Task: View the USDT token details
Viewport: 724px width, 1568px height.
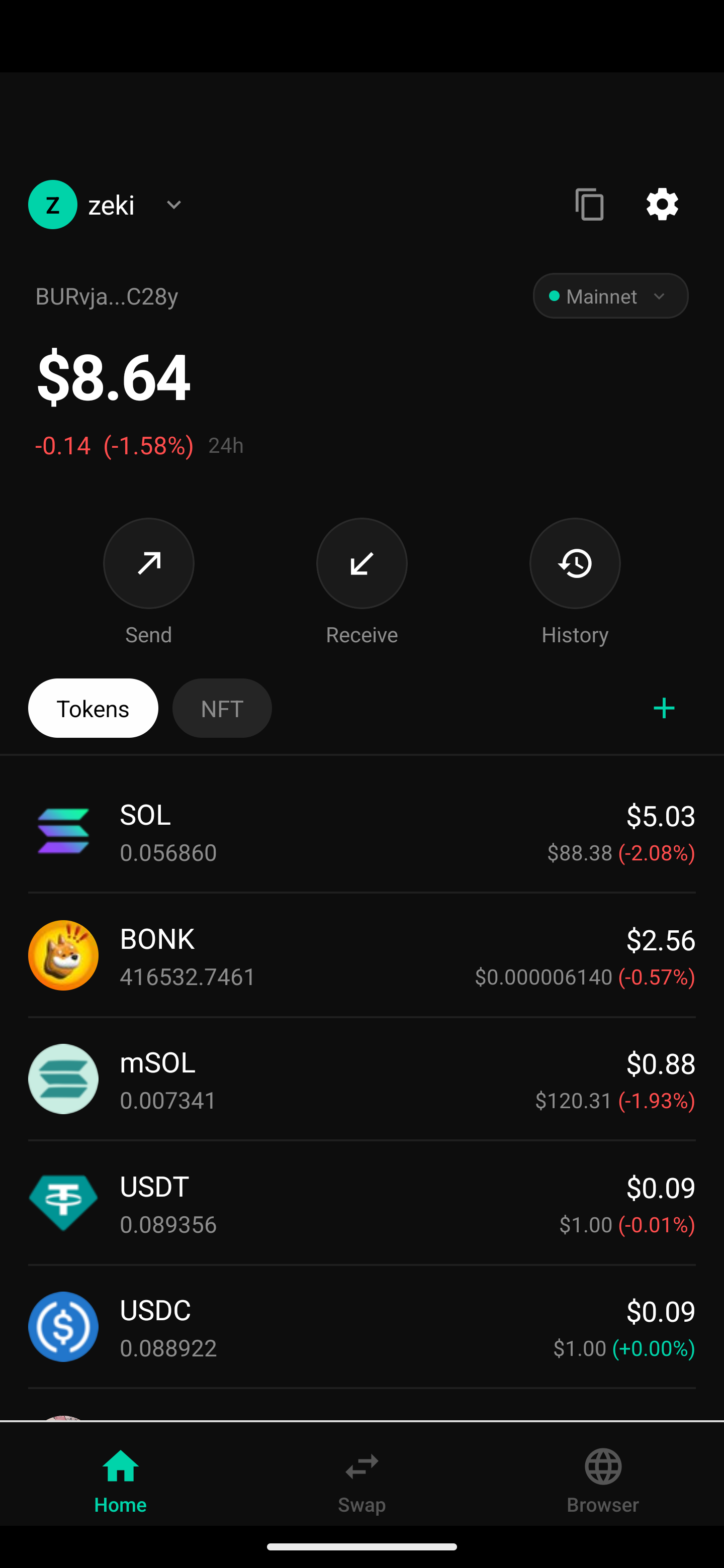Action: 361,1202
